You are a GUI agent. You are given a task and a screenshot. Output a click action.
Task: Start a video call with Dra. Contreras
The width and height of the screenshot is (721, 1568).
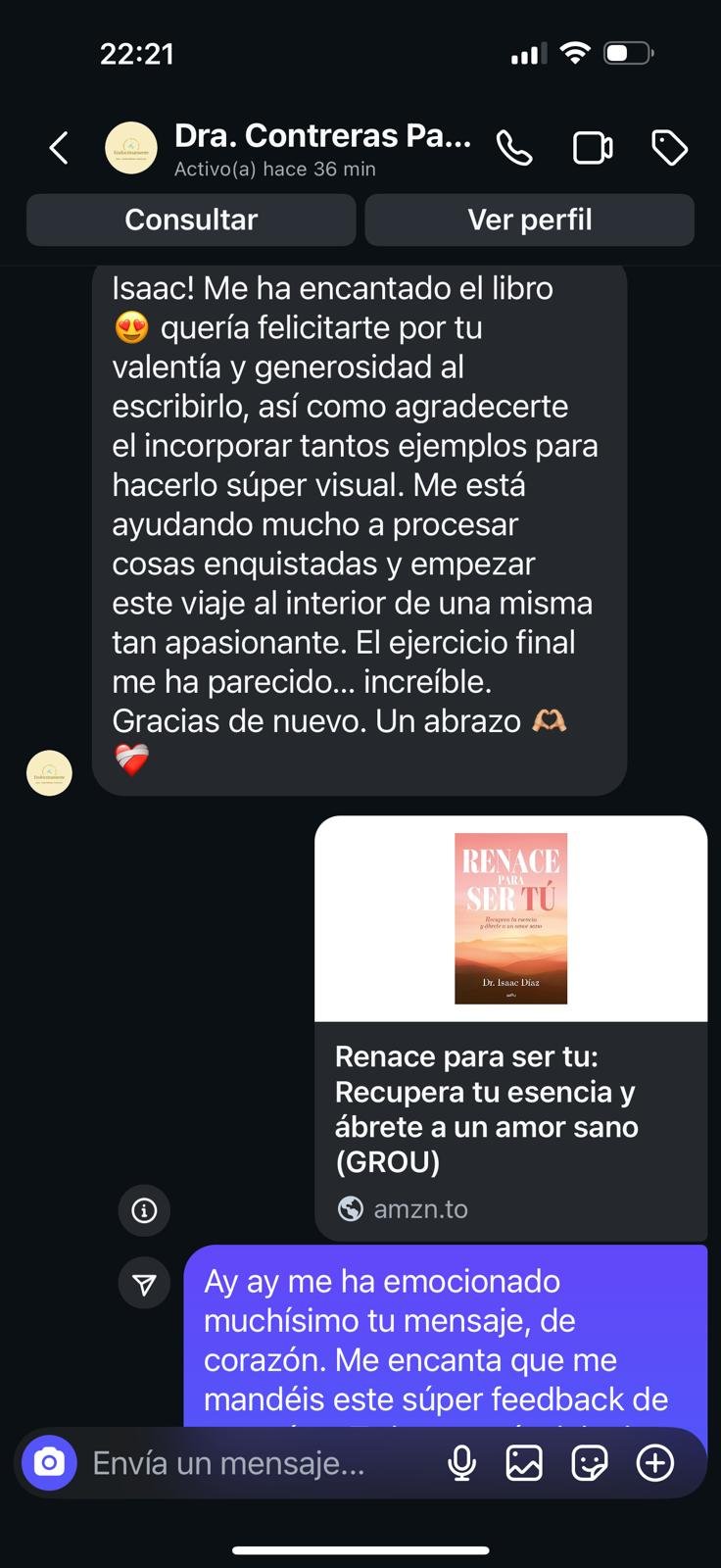click(593, 149)
